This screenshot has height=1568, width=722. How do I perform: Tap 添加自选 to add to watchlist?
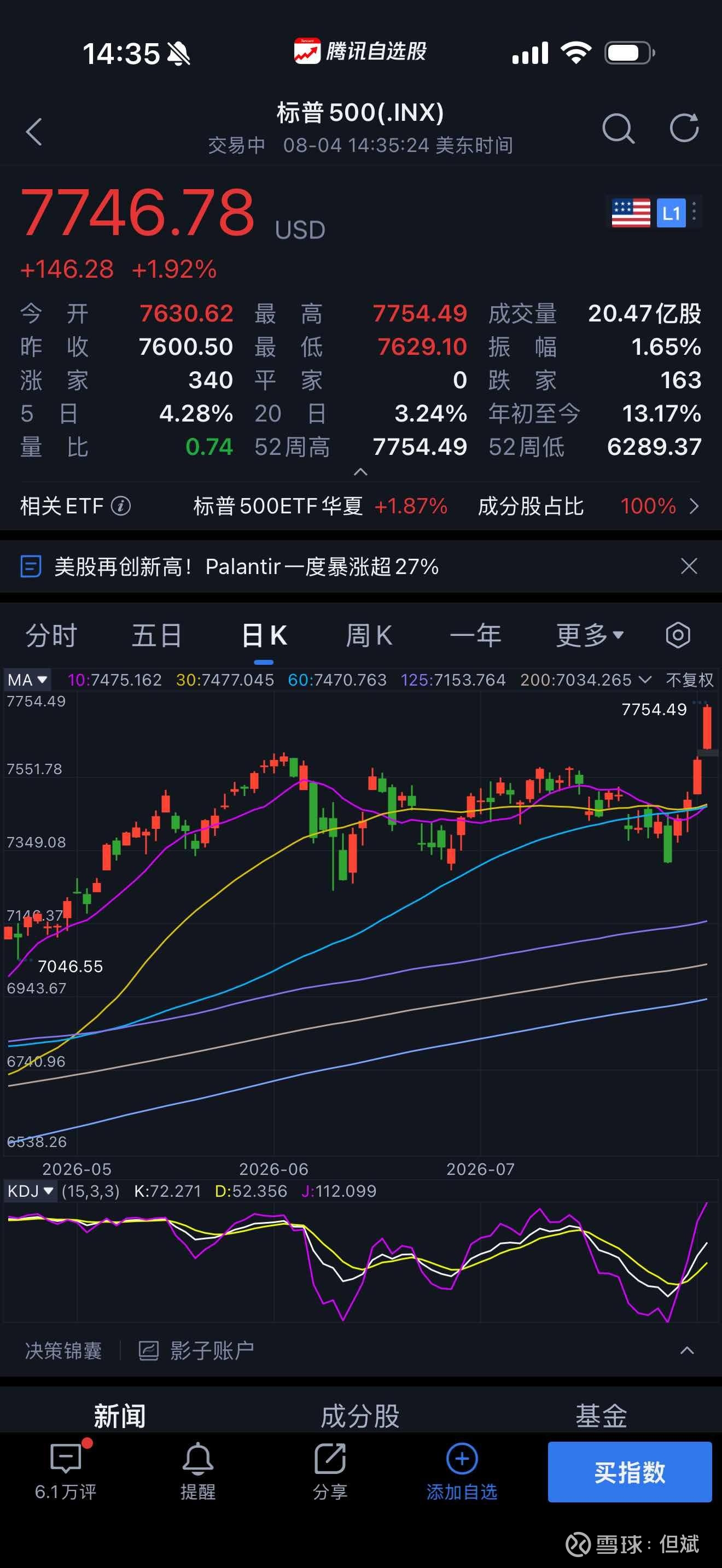tap(462, 1472)
